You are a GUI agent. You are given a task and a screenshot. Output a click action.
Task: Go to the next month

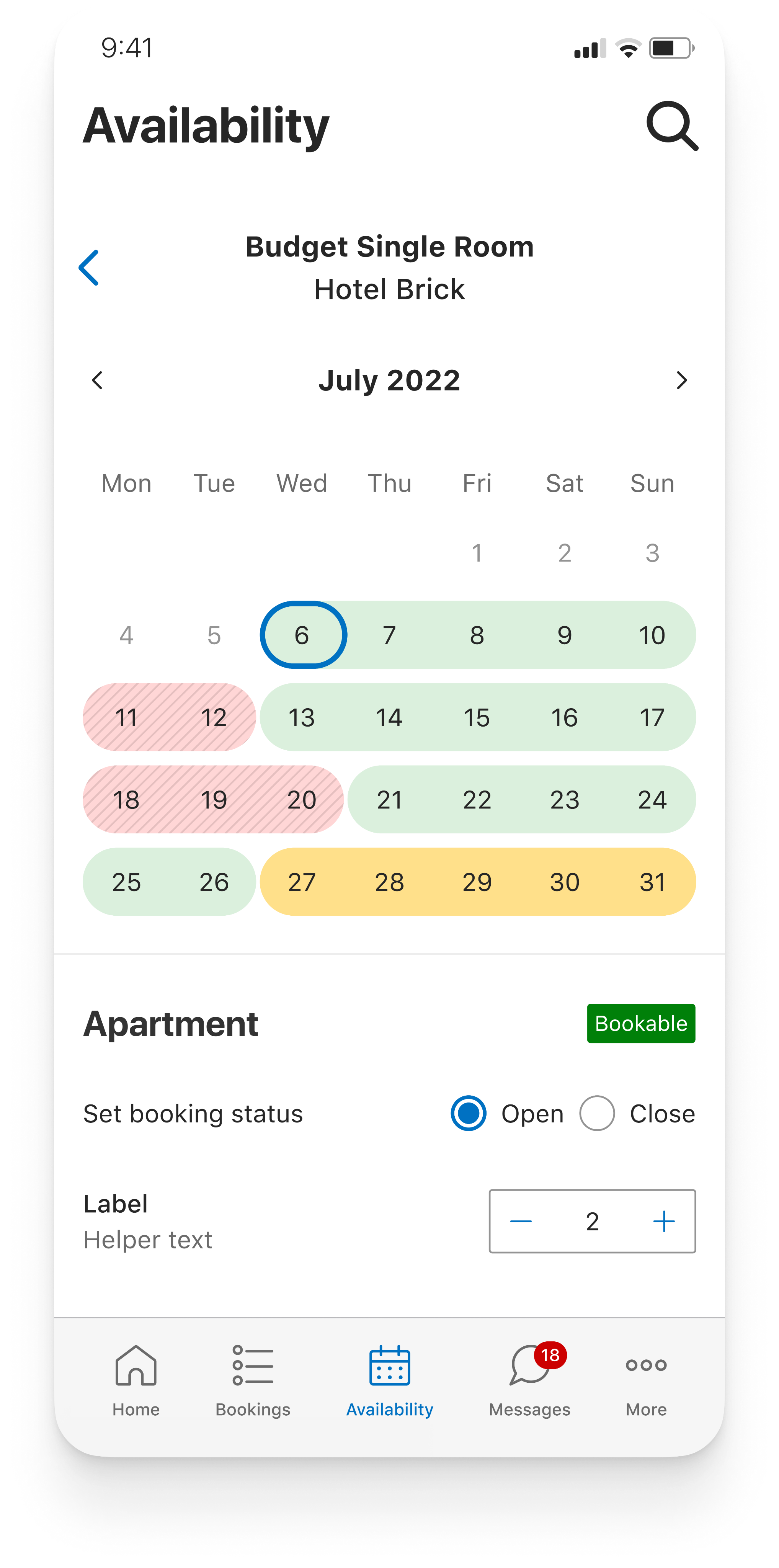click(x=682, y=381)
